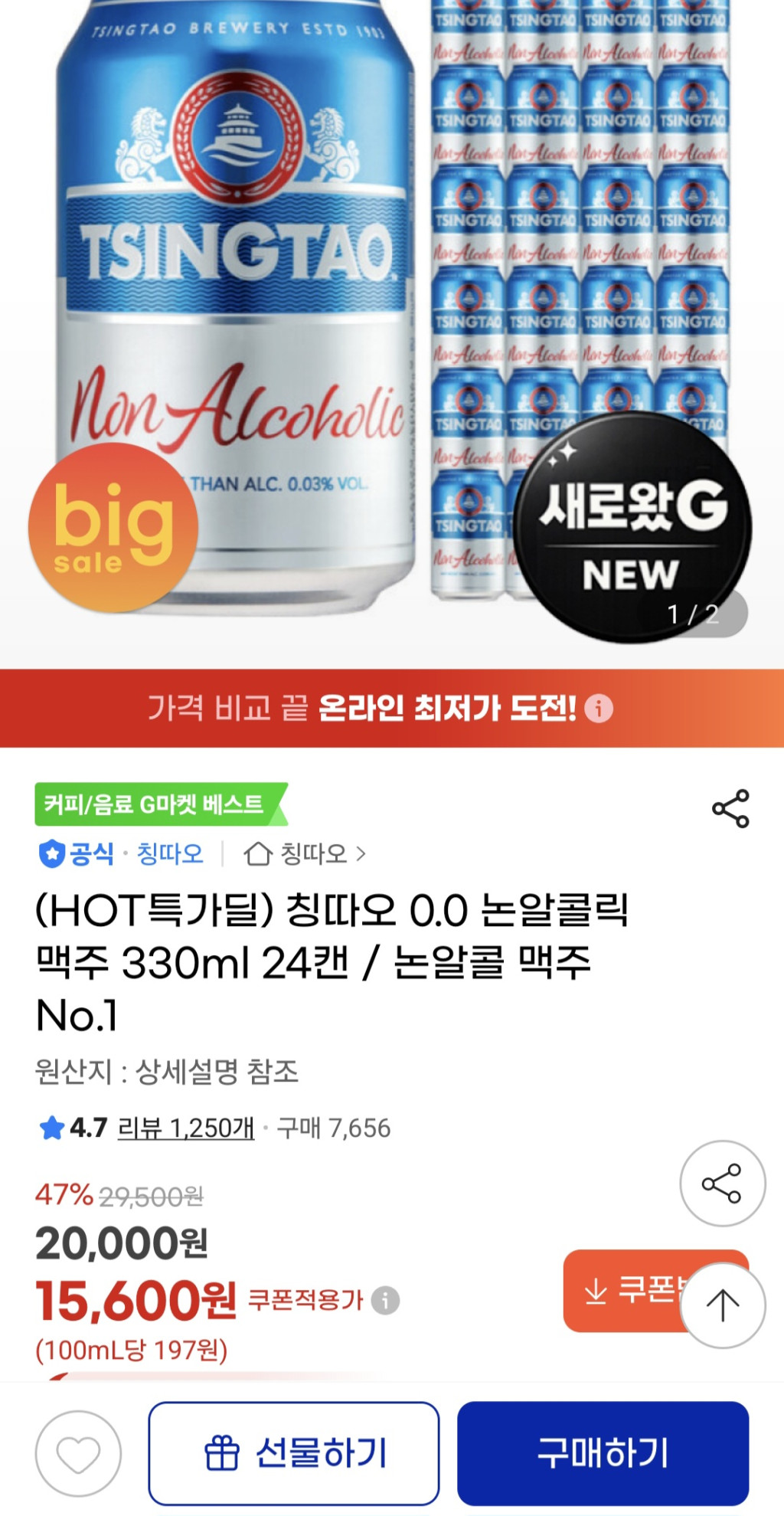
Task: Tap the circular floating share button
Action: pos(722,1184)
